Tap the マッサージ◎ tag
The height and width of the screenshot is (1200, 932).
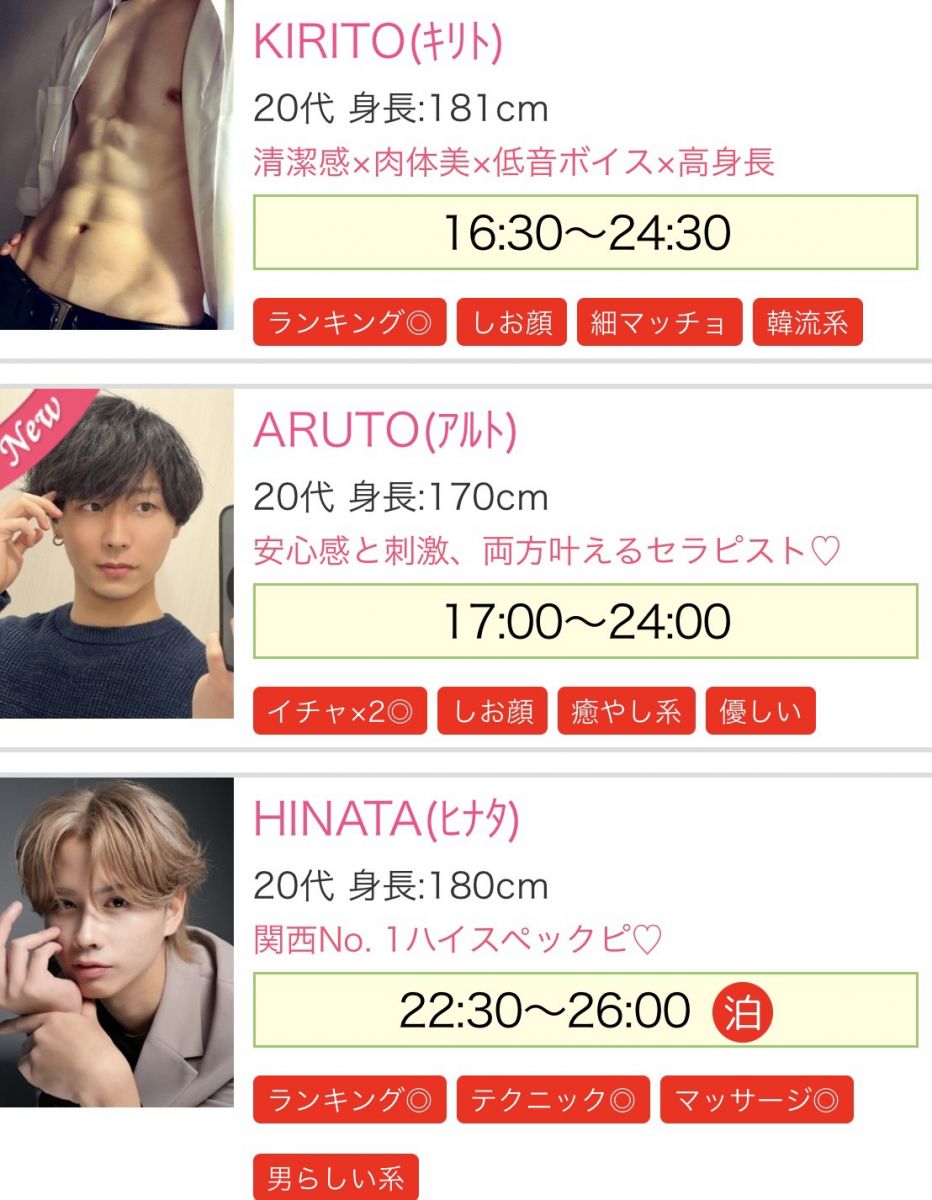point(756,1100)
